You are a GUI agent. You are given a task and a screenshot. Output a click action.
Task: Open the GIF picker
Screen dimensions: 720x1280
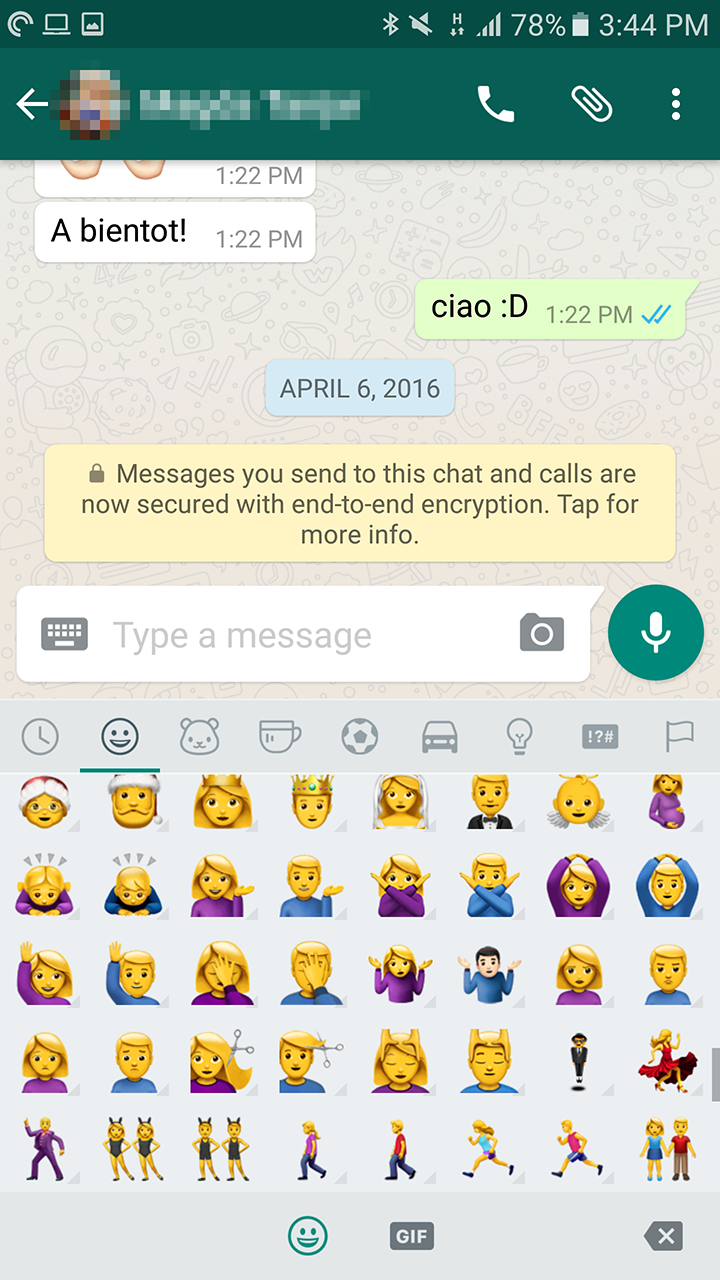412,1237
